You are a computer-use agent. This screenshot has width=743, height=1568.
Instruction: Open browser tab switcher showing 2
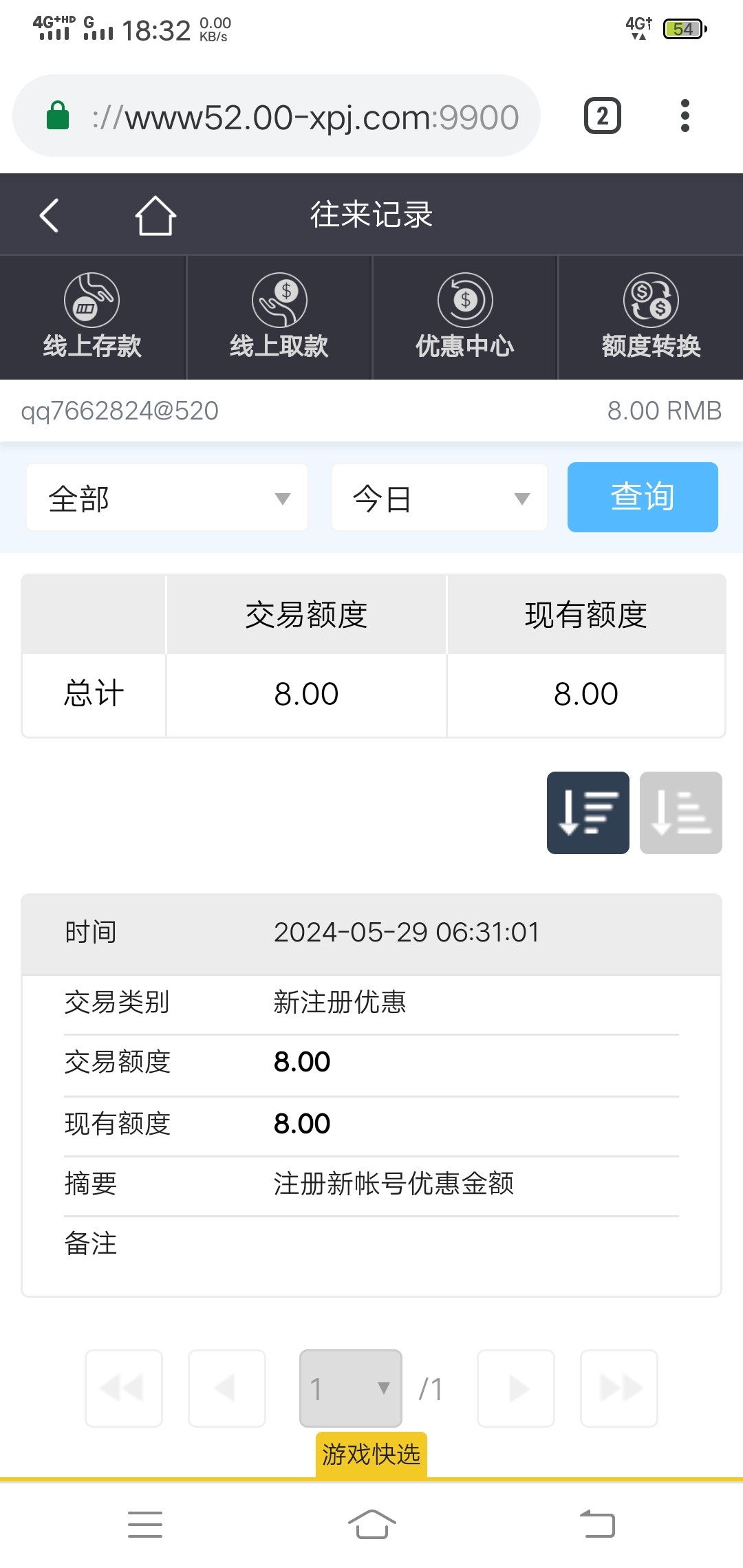coord(603,116)
